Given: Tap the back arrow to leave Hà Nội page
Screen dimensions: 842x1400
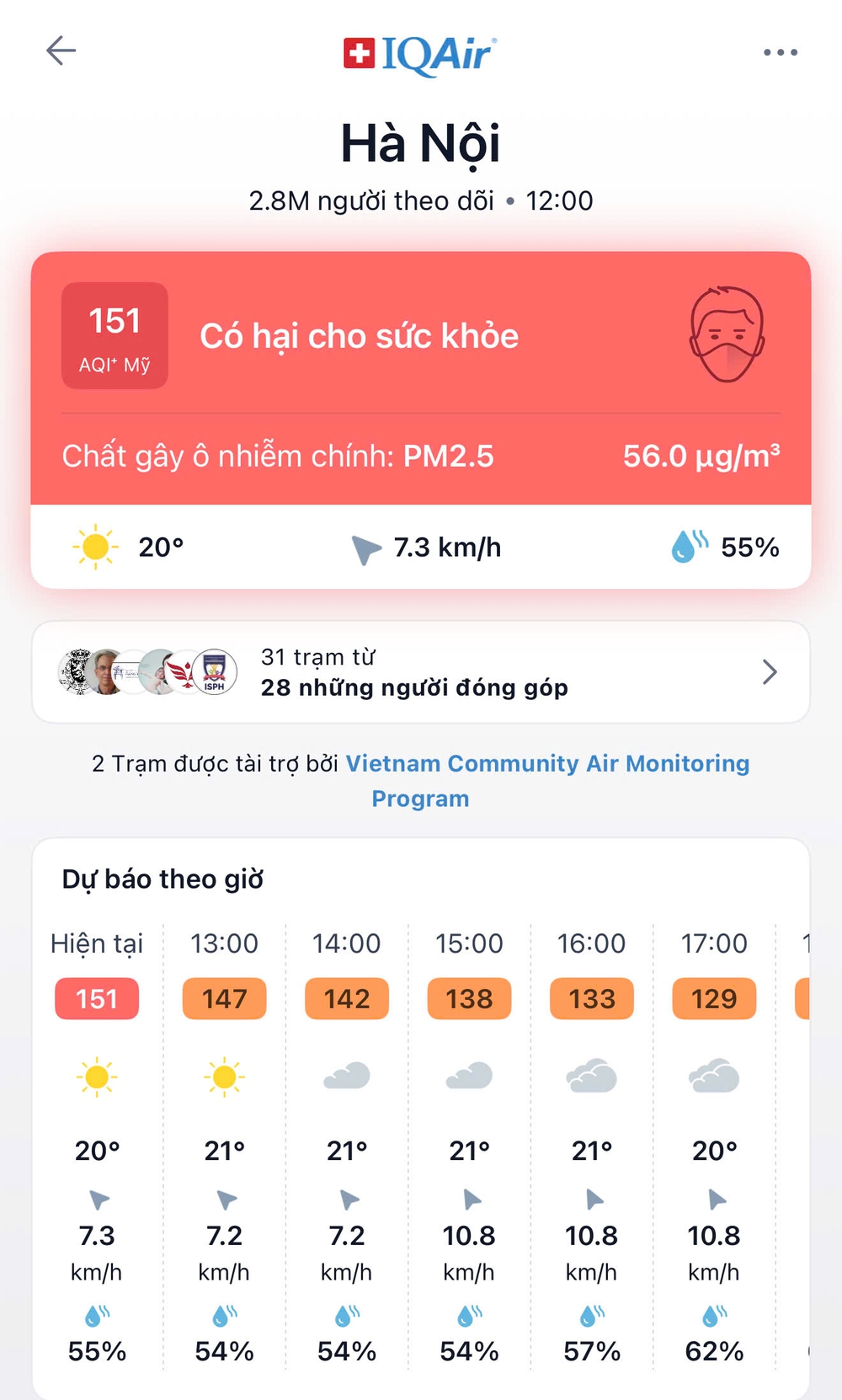Looking at the screenshot, I should 61,52.
